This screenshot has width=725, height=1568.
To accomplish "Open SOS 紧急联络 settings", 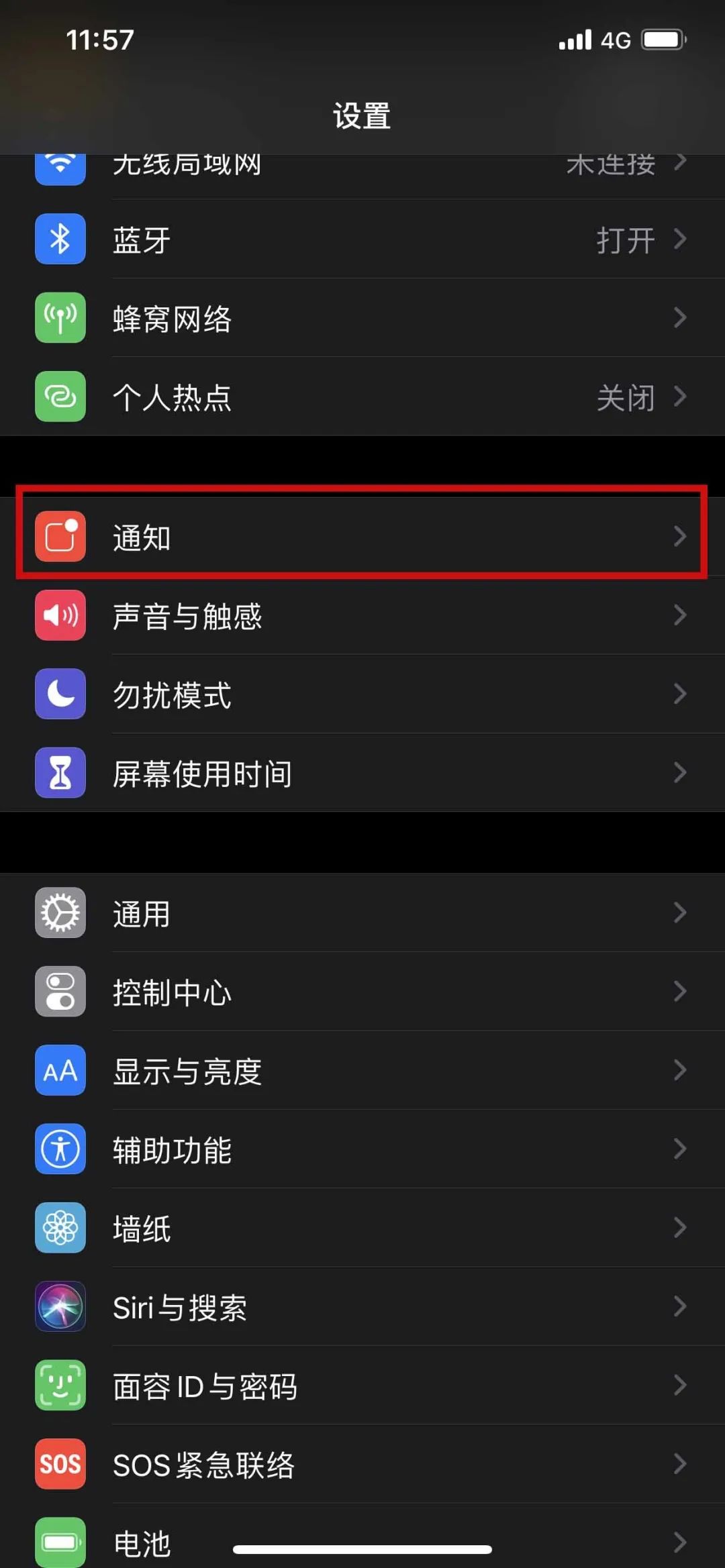I will click(x=362, y=1464).
